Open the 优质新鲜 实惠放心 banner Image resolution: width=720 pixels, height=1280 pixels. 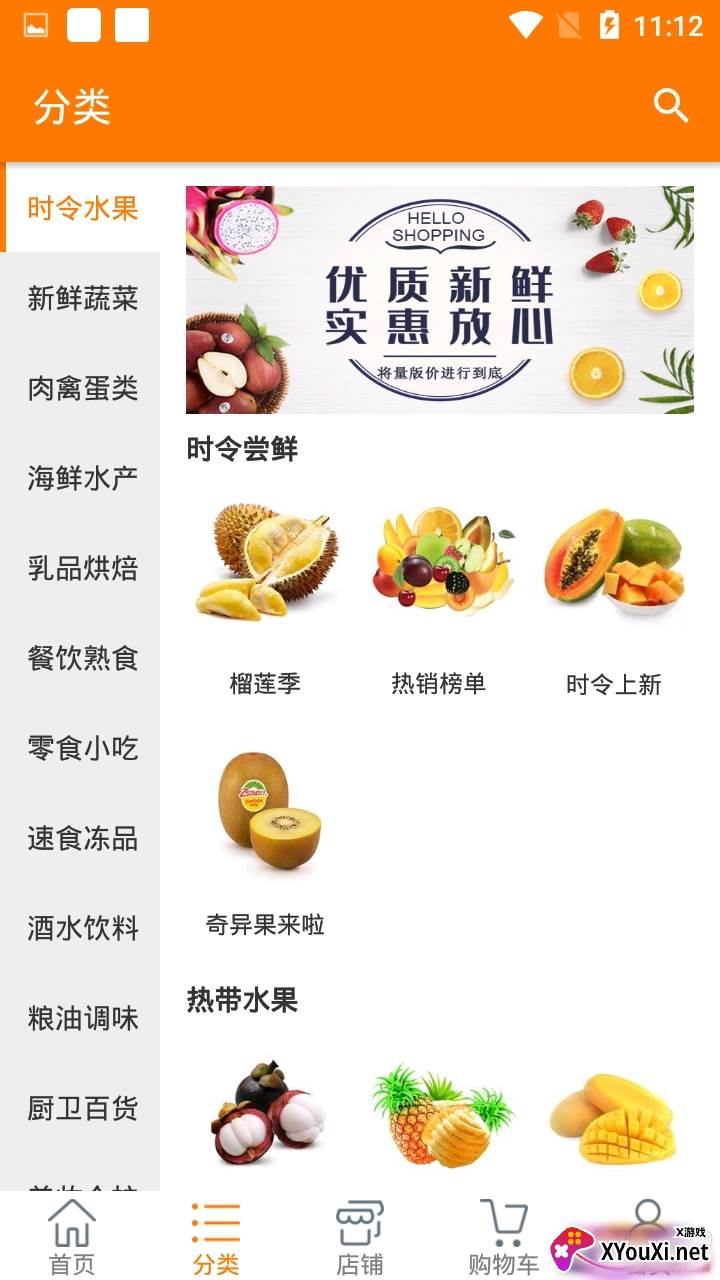tap(439, 300)
